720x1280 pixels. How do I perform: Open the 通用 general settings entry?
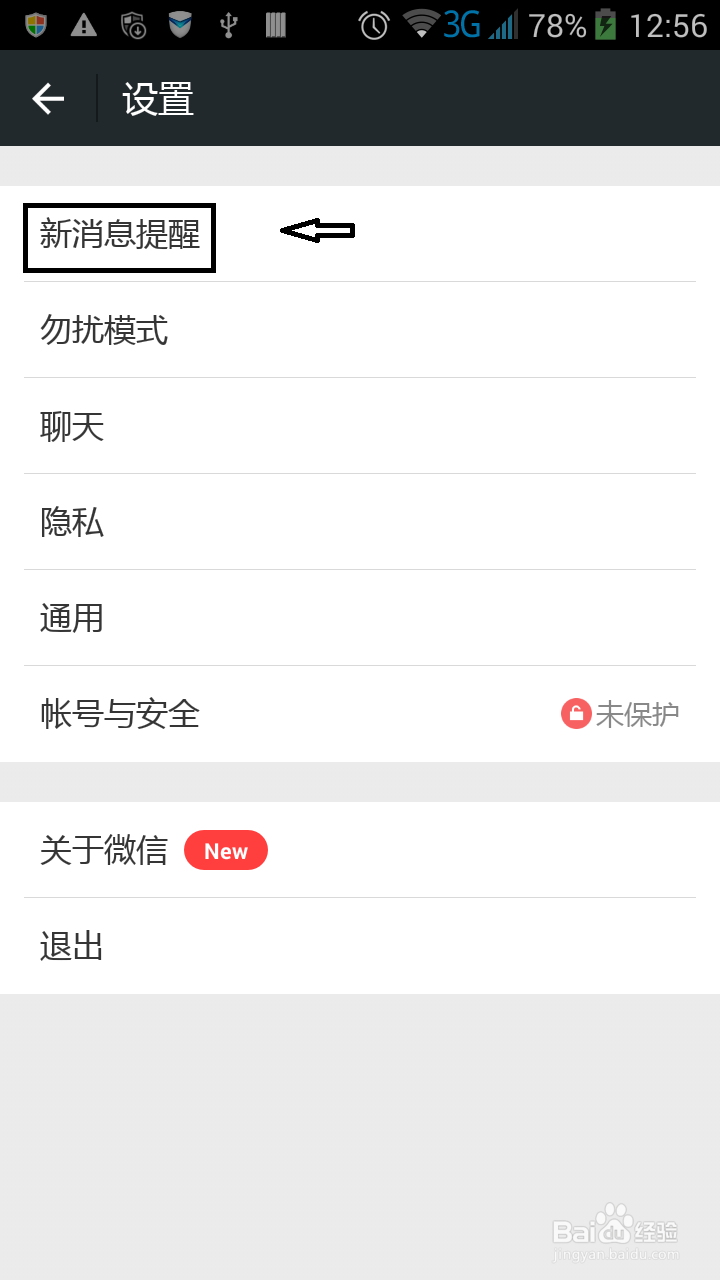[x=71, y=618]
